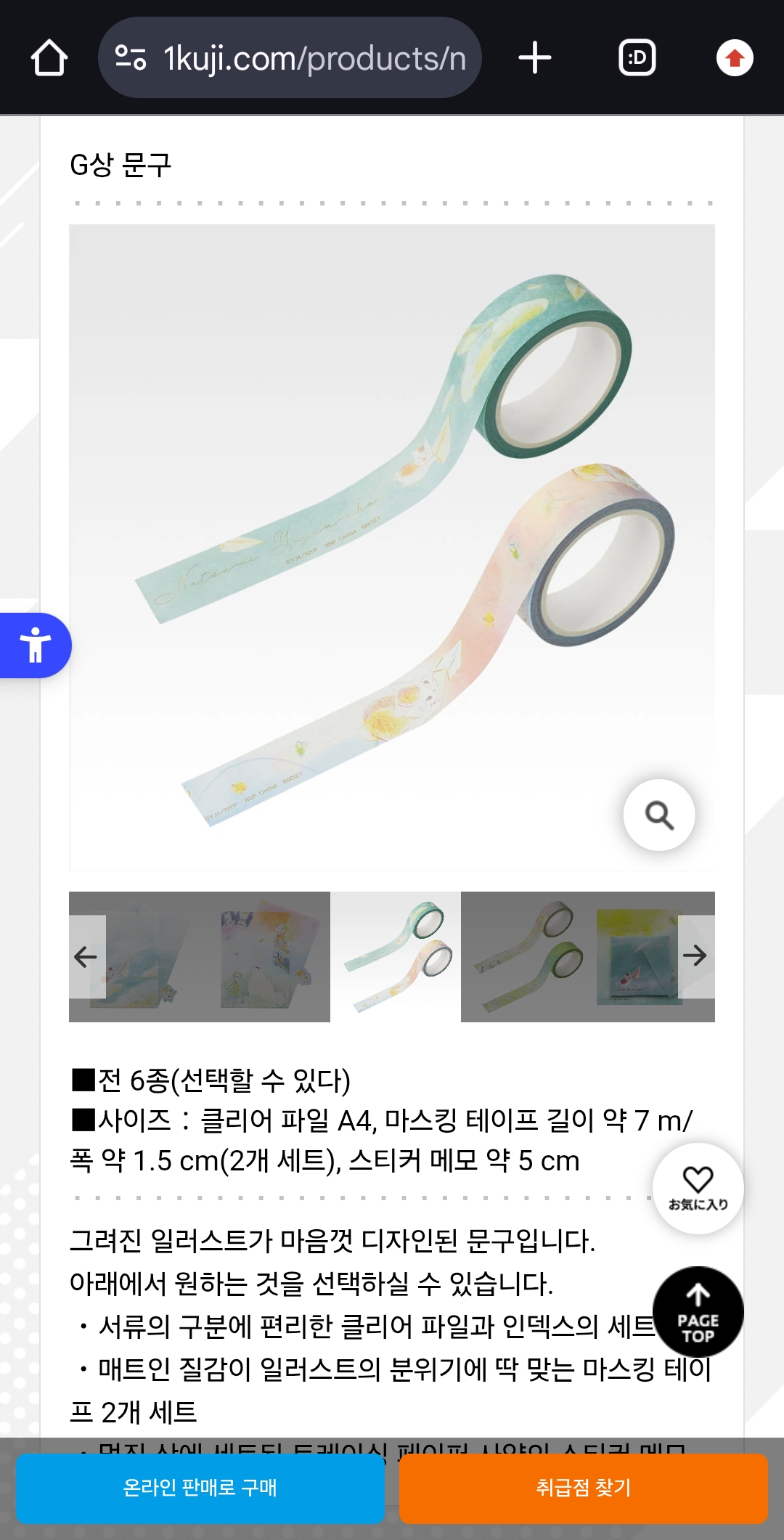Select the sticker memo thumbnail on the far right
This screenshot has height=1540, width=784.
639,957
